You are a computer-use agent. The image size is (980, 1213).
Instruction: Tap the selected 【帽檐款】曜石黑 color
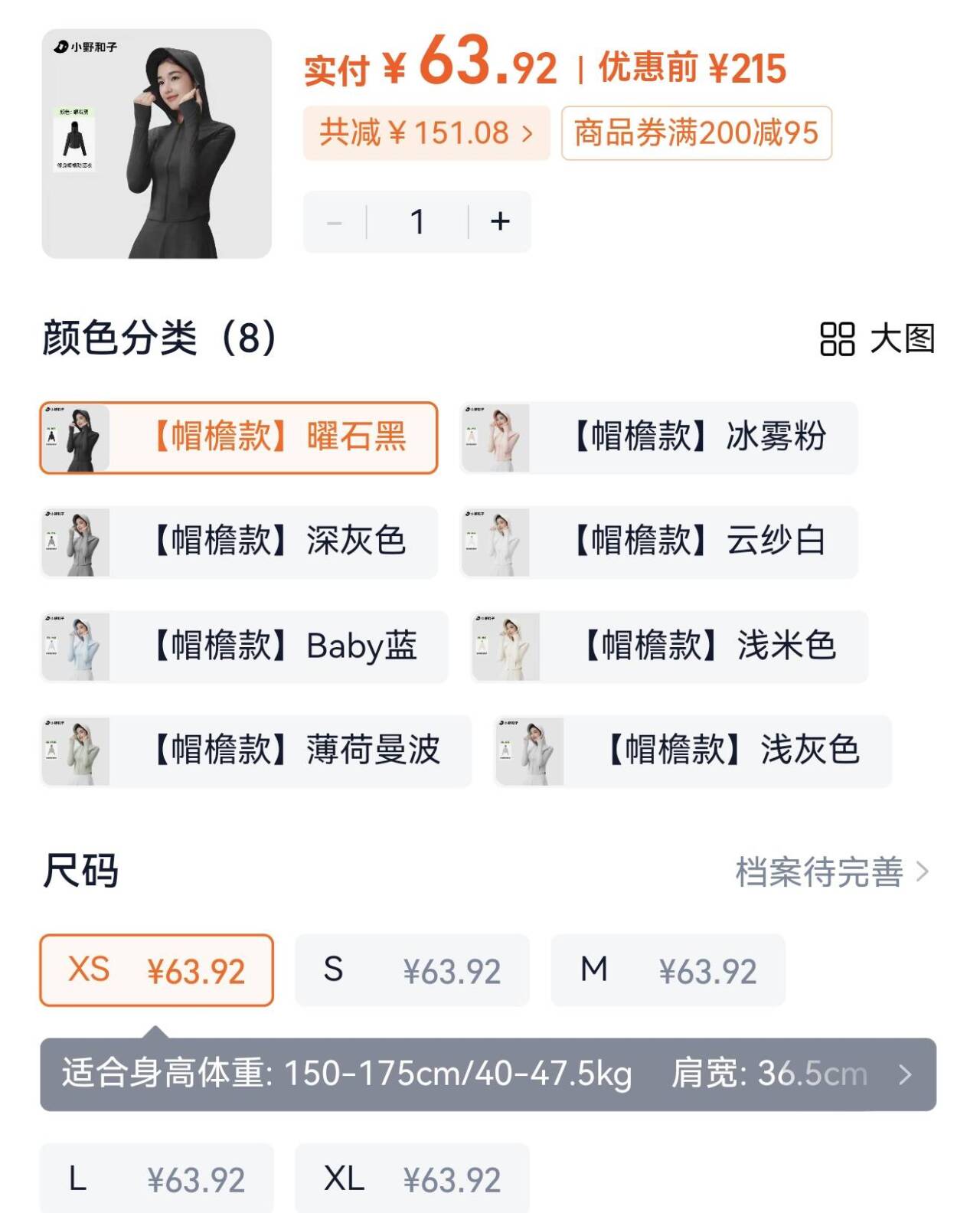coord(239,437)
